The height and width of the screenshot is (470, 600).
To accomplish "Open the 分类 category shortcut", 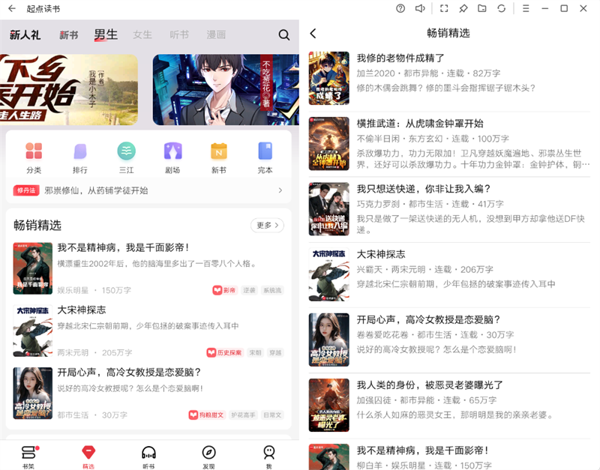I will coord(33,157).
